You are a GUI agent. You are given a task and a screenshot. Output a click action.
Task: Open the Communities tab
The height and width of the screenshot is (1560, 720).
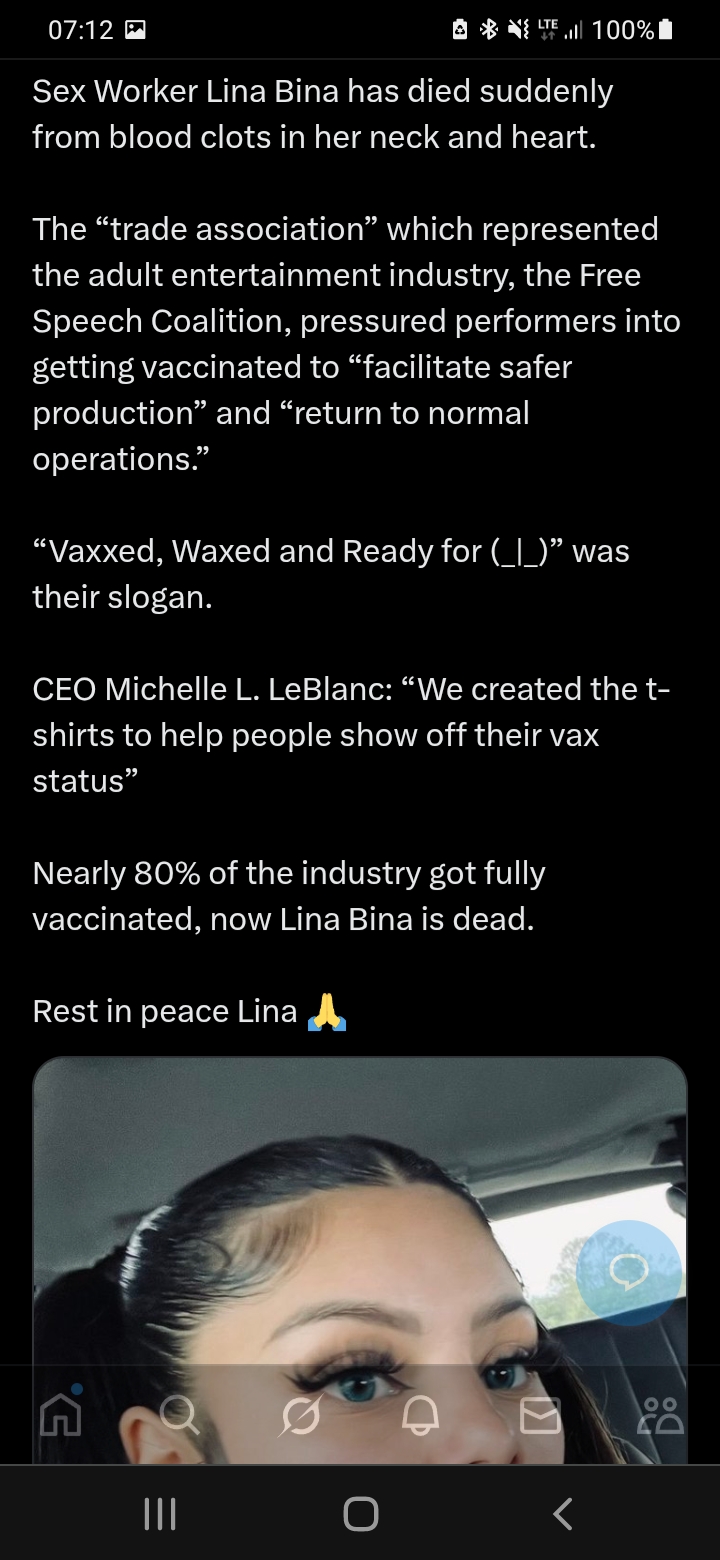coord(661,1415)
